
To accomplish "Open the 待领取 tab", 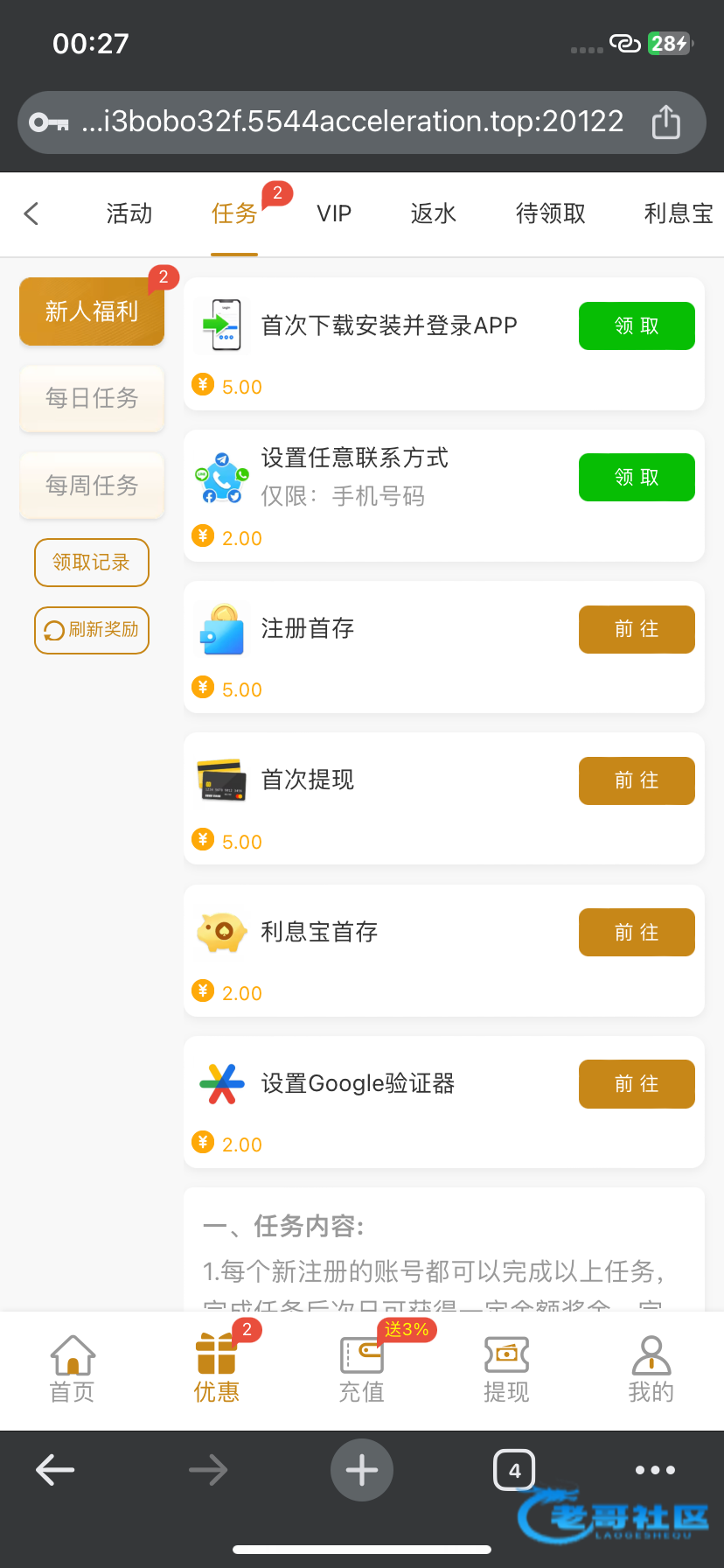I will (550, 213).
